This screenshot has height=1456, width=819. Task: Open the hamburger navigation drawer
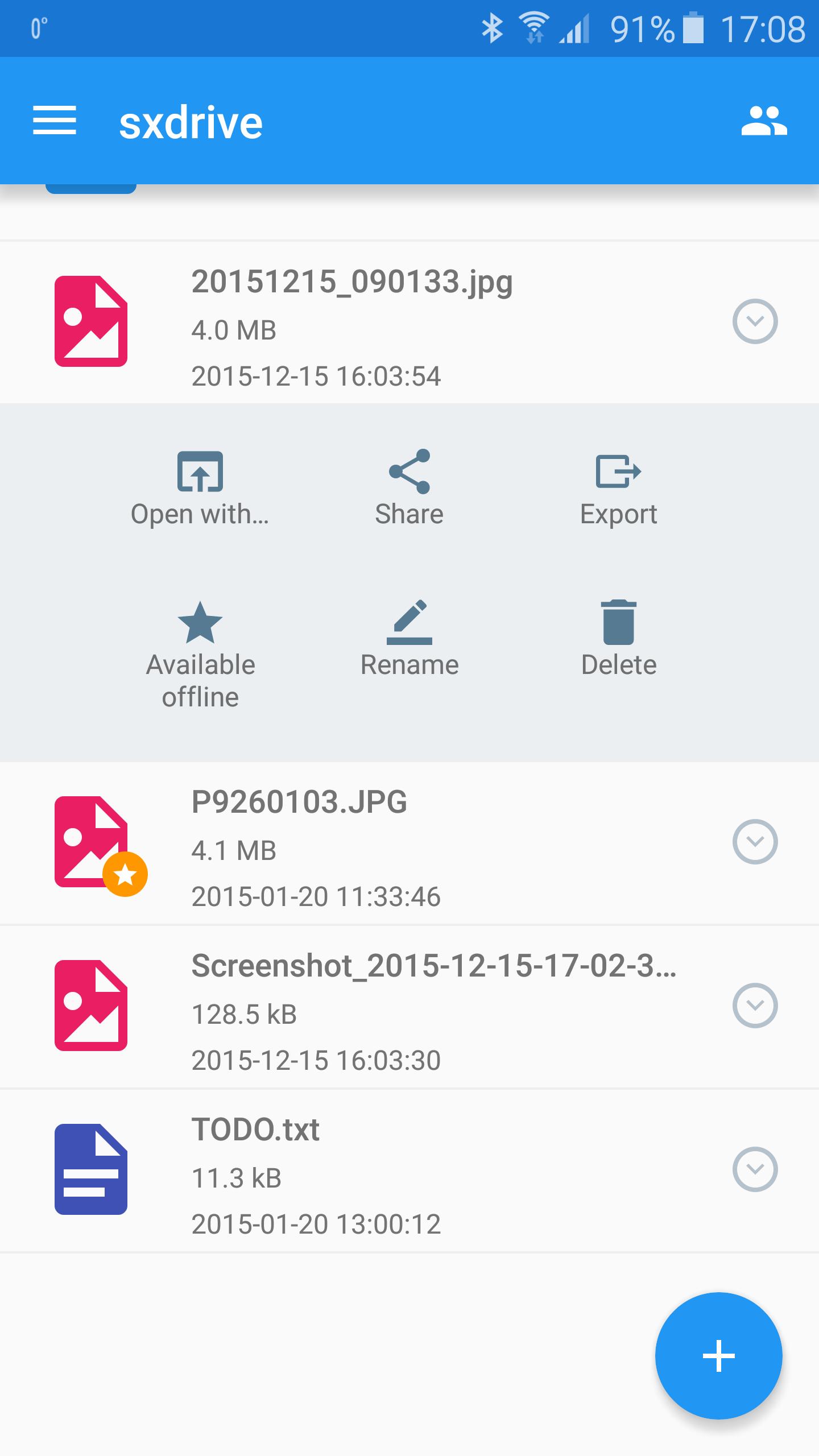[x=55, y=121]
